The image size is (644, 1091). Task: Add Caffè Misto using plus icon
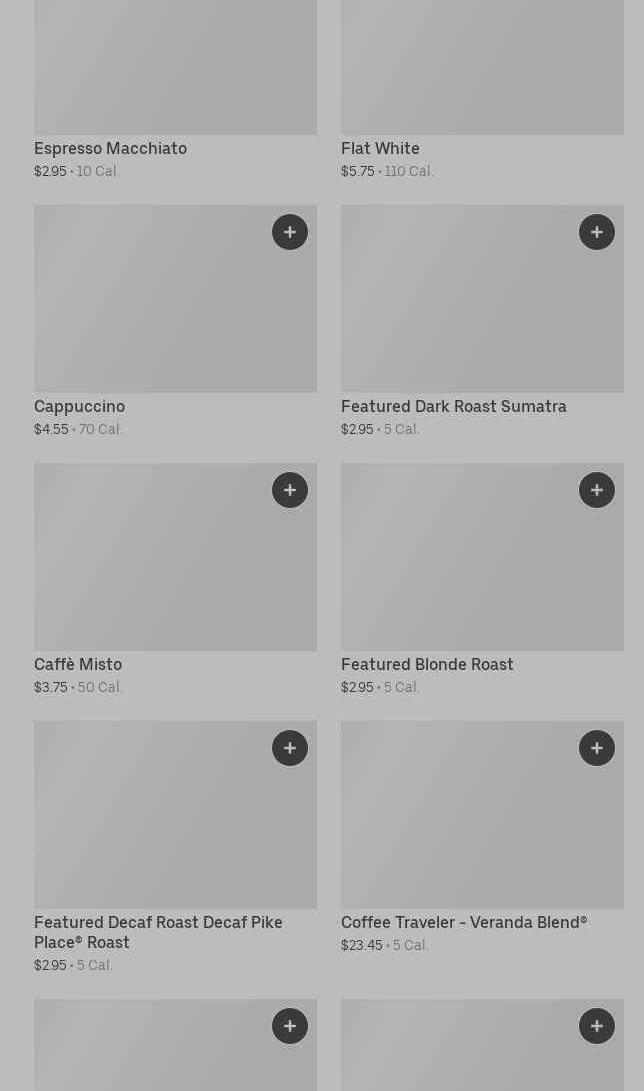click(290, 490)
